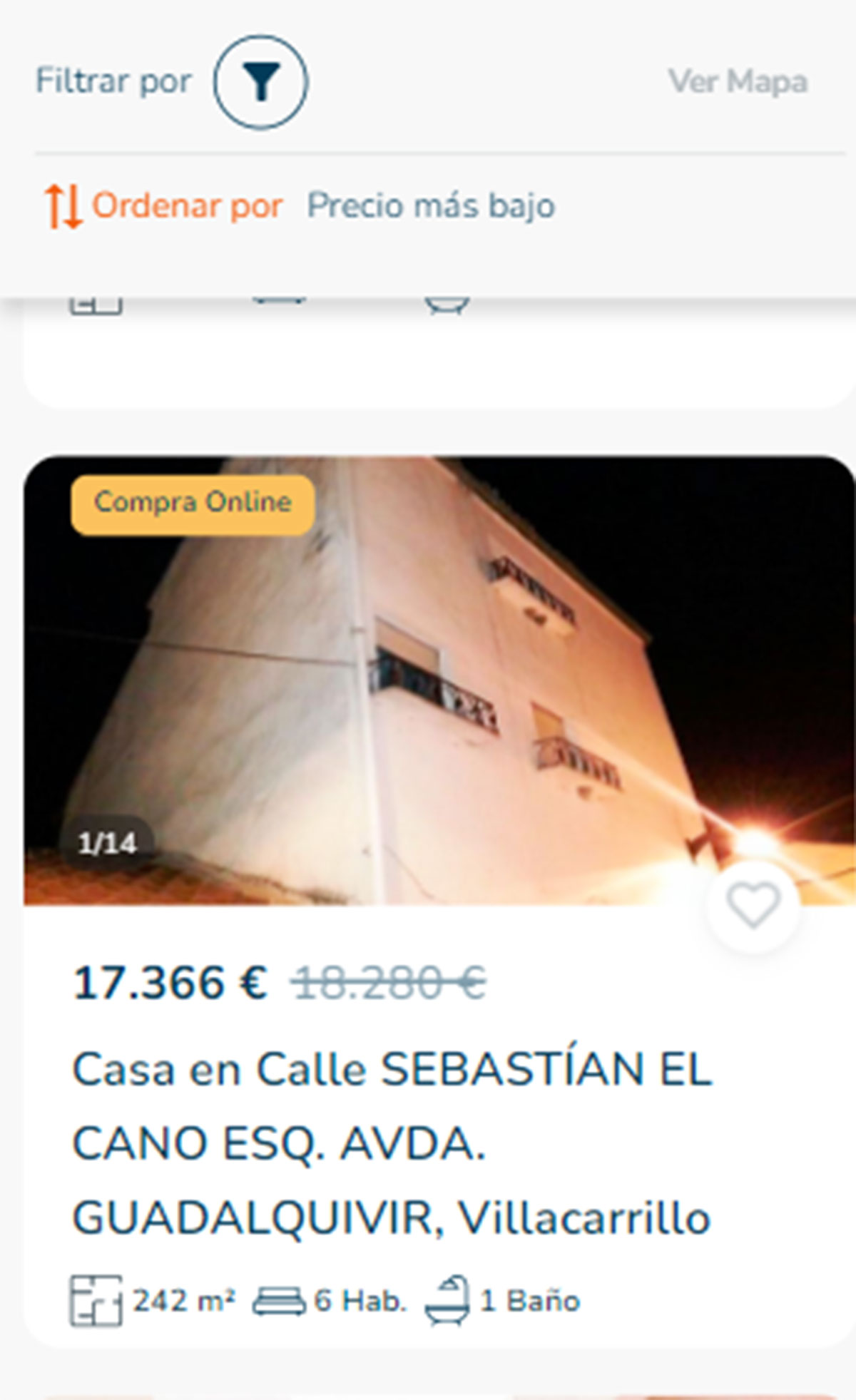Switch to Ver Mapa view
Viewport: 856px width, 1400px height.
coord(737,82)
